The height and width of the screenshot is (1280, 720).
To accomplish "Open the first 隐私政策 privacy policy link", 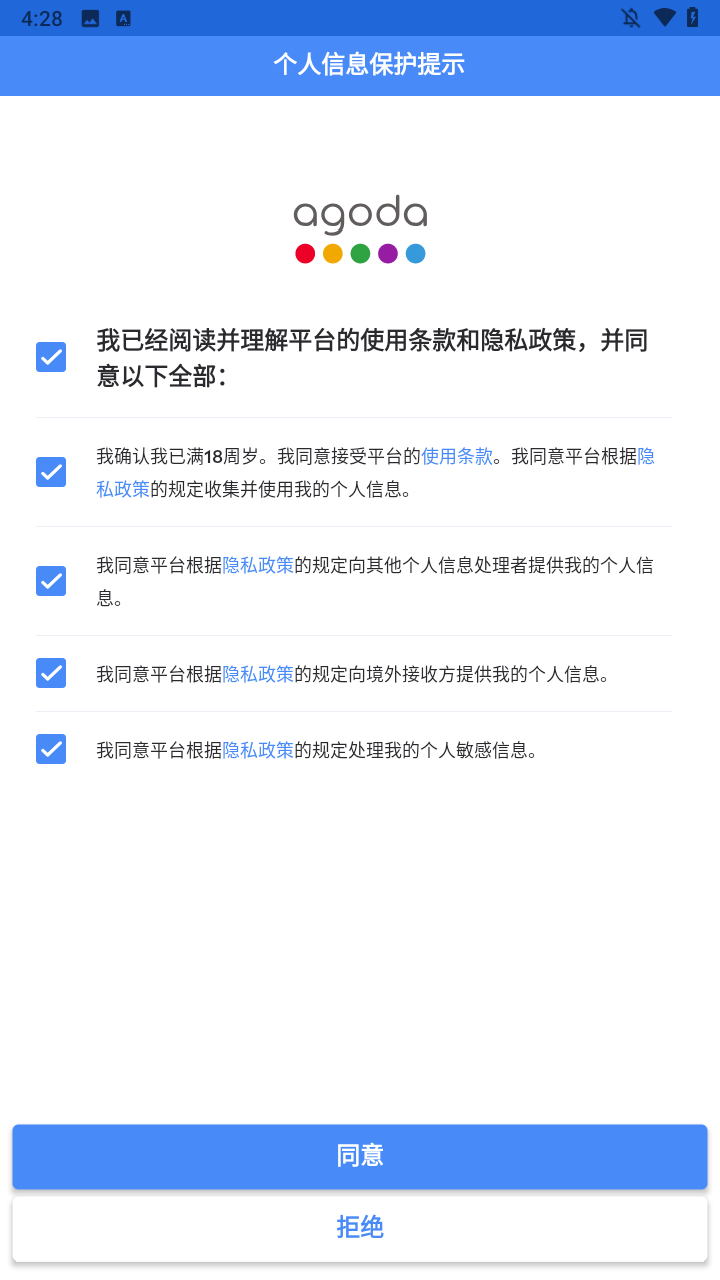I will click(122, 489).
